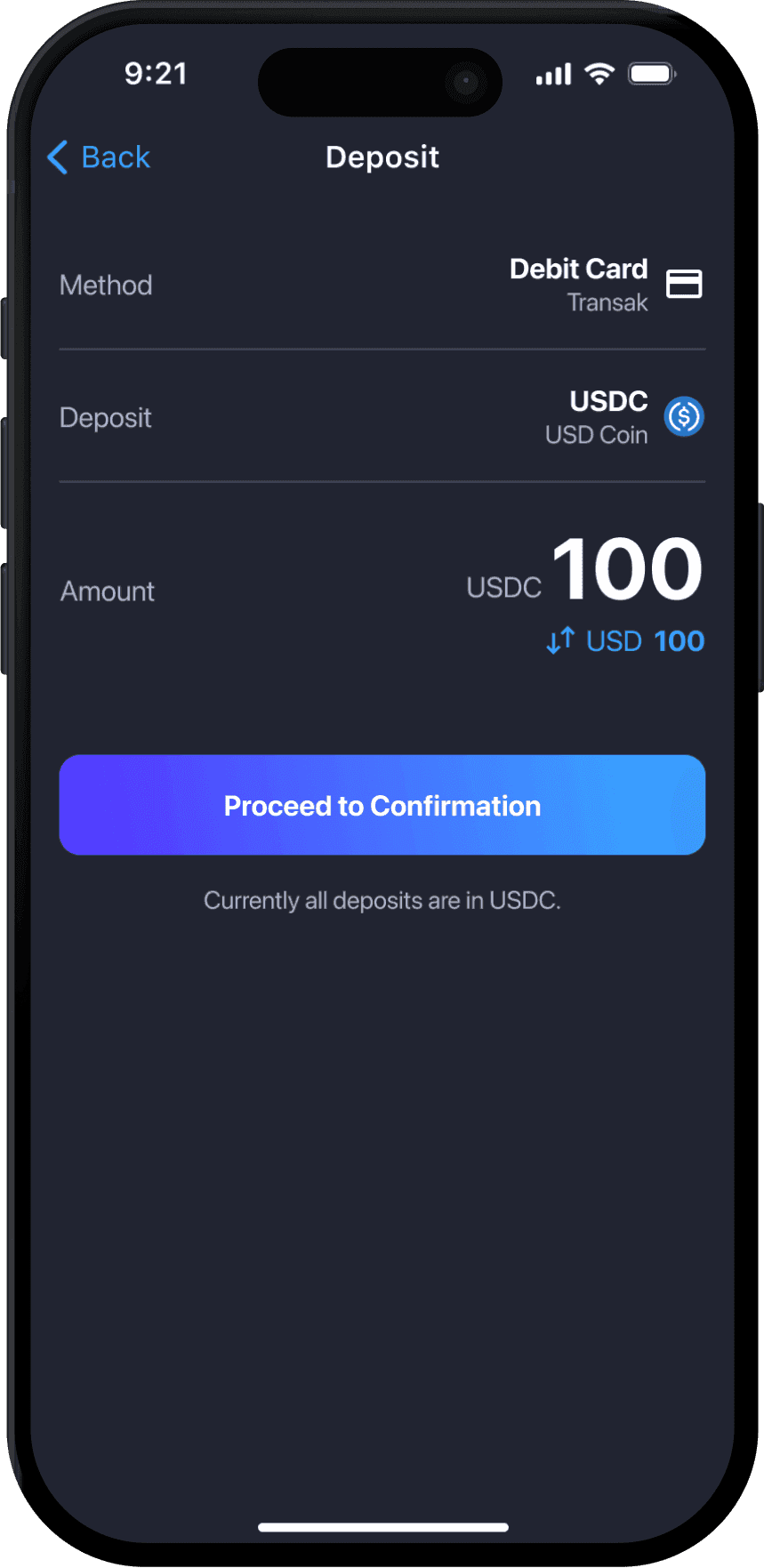The height and width of the screenshot is (1568, 764).
Task: Tap the USDC deposits disclaimer text
Action: click(382, 900)
